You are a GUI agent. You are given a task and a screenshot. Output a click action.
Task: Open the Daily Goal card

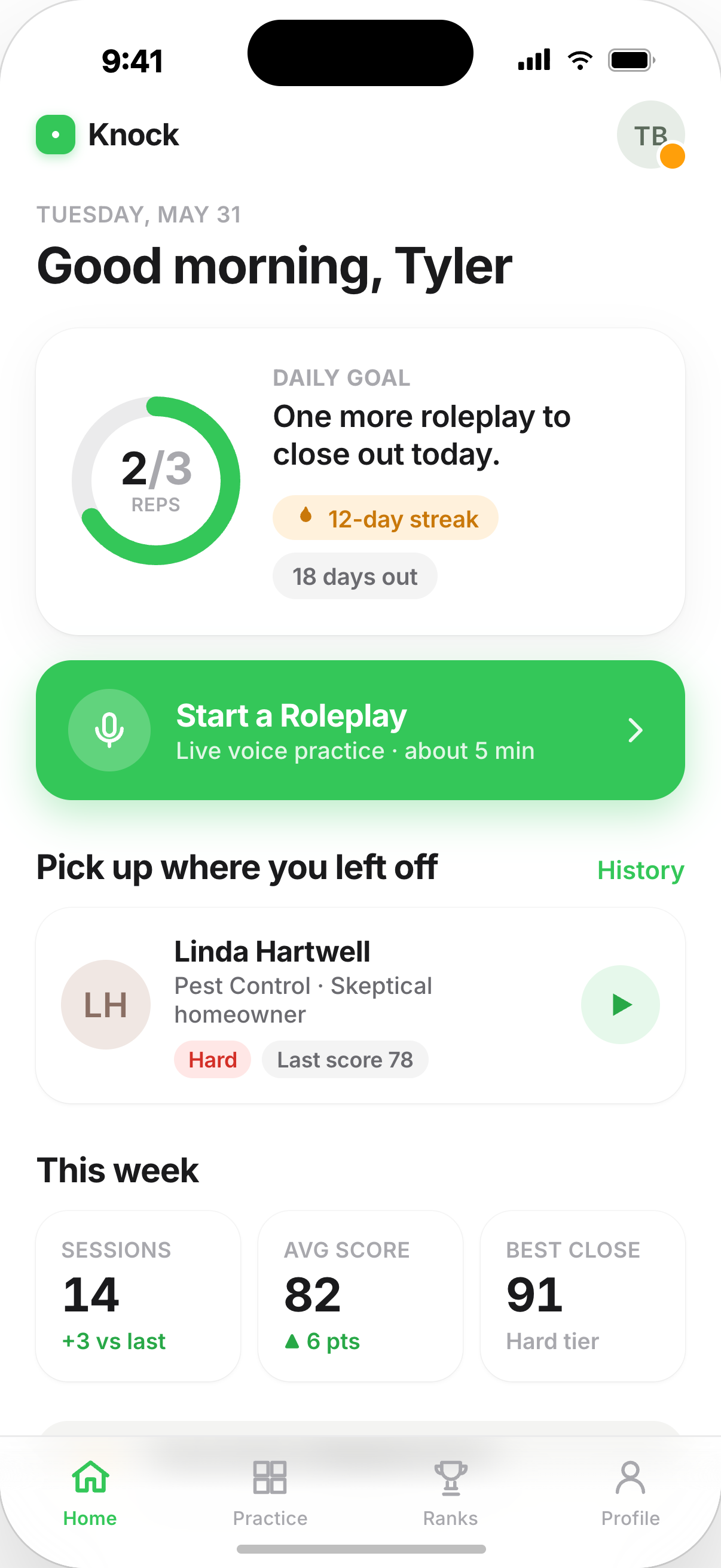(x=360, y=481)
